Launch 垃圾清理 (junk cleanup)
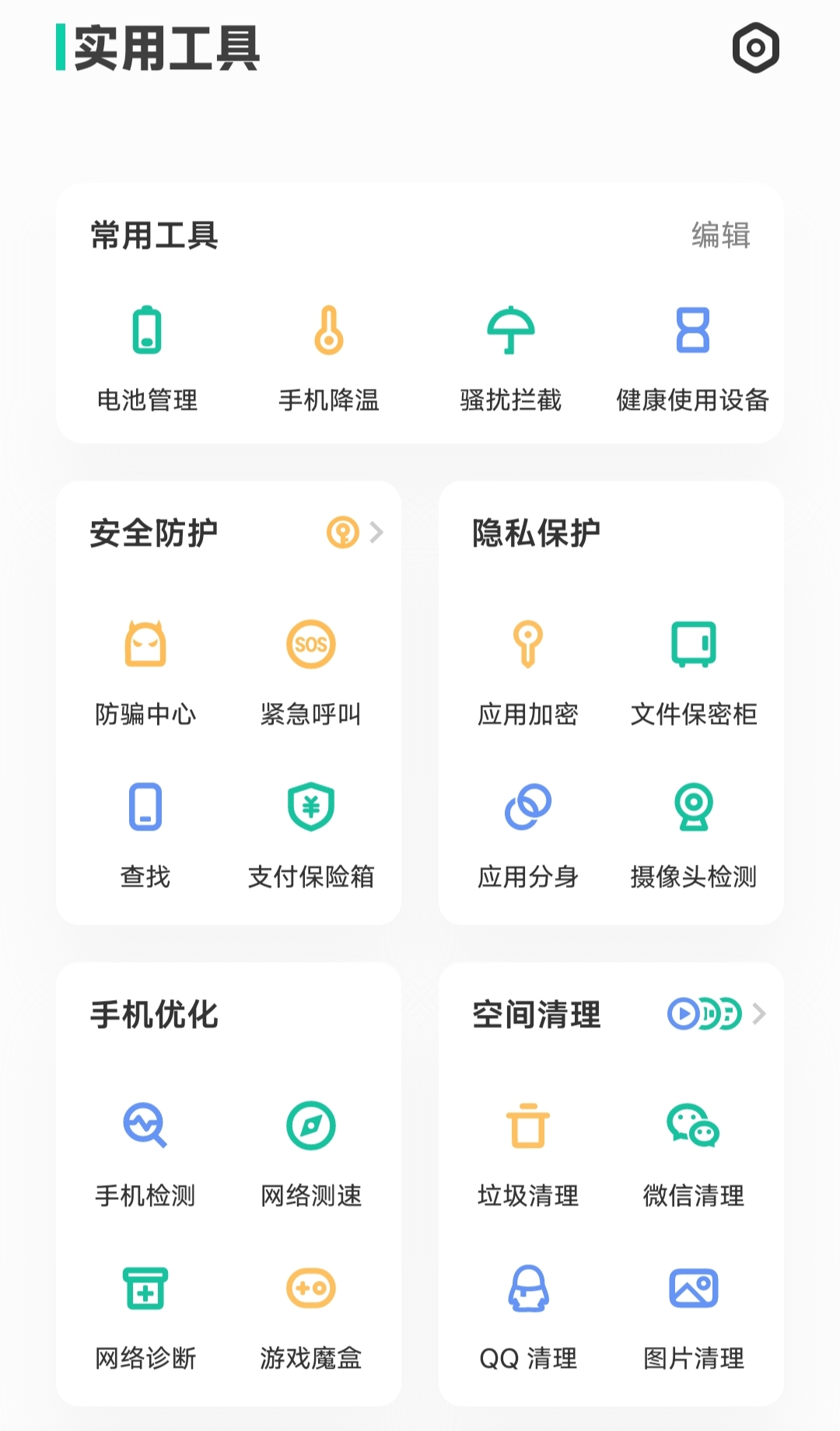The width and height of the screenshot is (840, 1431). click(527, 1151)
